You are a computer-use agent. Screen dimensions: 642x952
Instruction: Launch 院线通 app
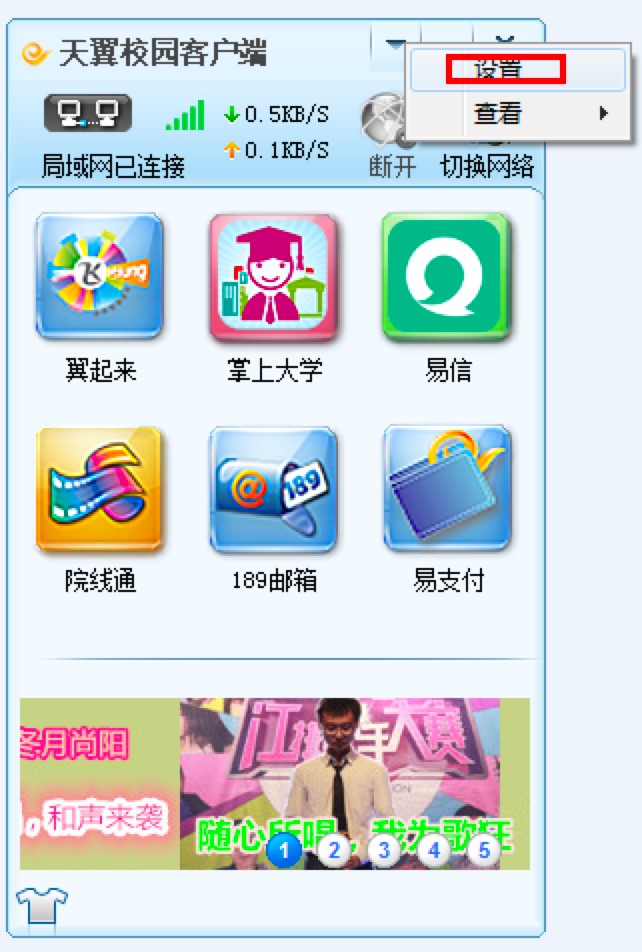click(99, 490)
